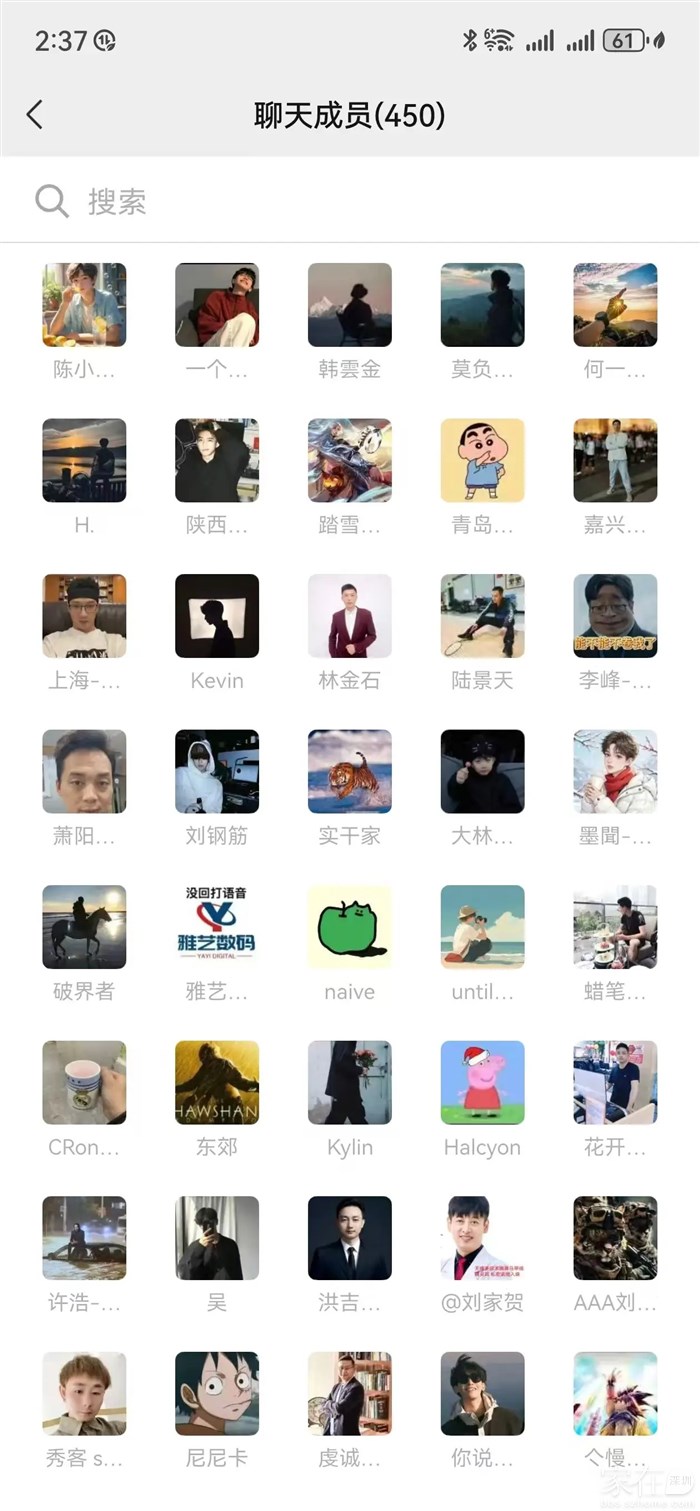
Task: Open member 尼尼卡's profile
Action: click(217, 1393)
